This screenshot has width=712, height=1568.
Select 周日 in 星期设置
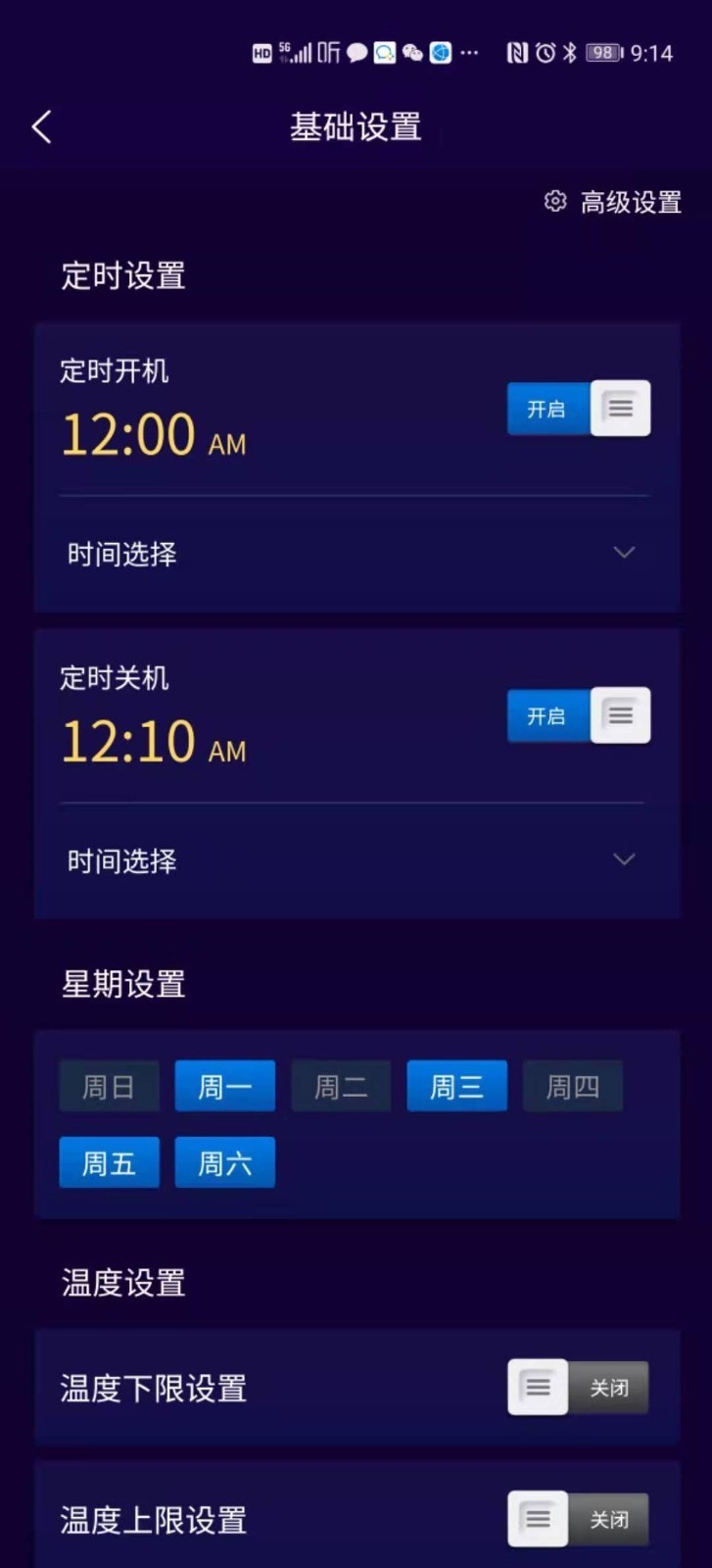(109, 1086)
